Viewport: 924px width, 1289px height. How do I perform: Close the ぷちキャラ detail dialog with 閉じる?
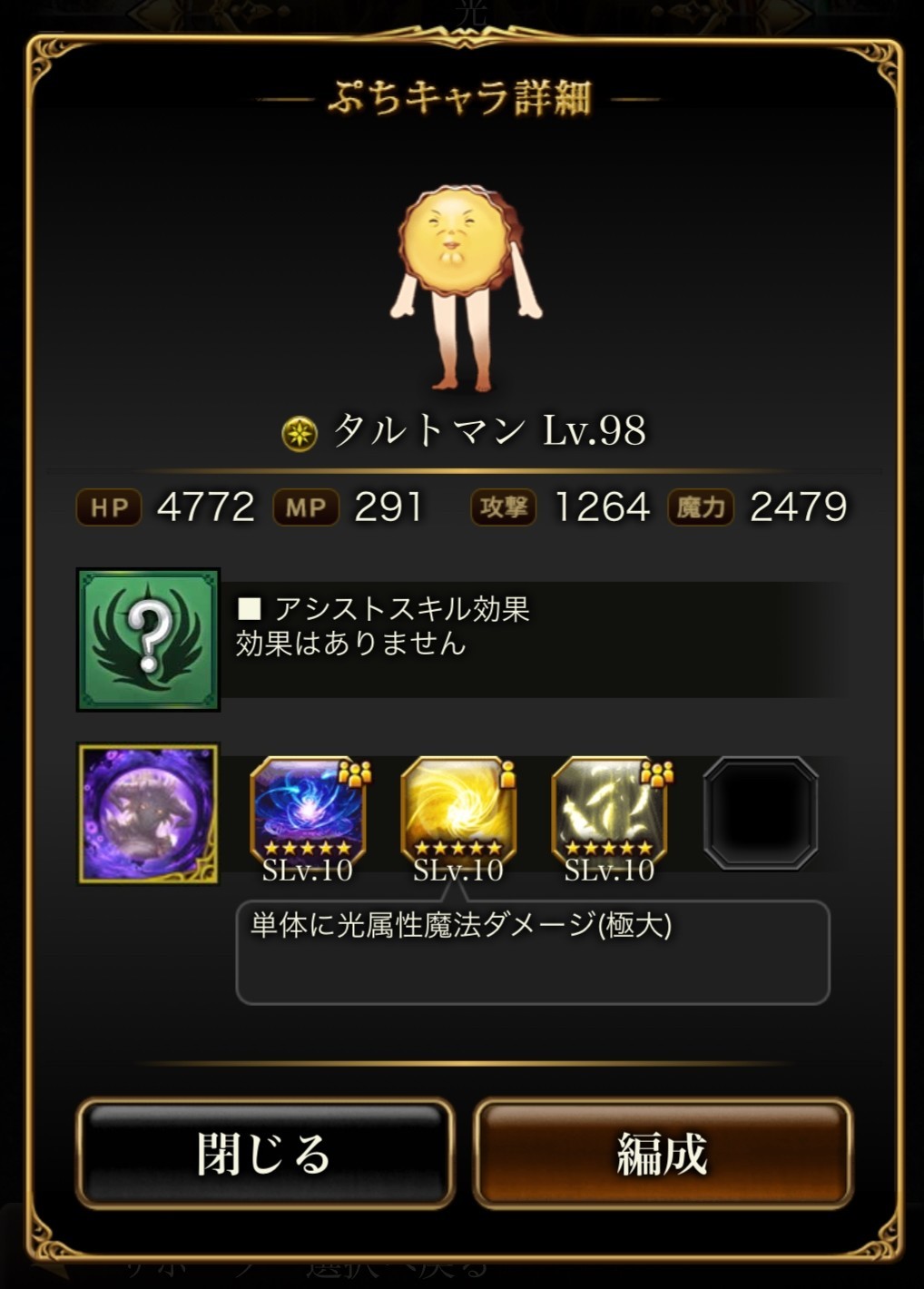point(264,1153)
